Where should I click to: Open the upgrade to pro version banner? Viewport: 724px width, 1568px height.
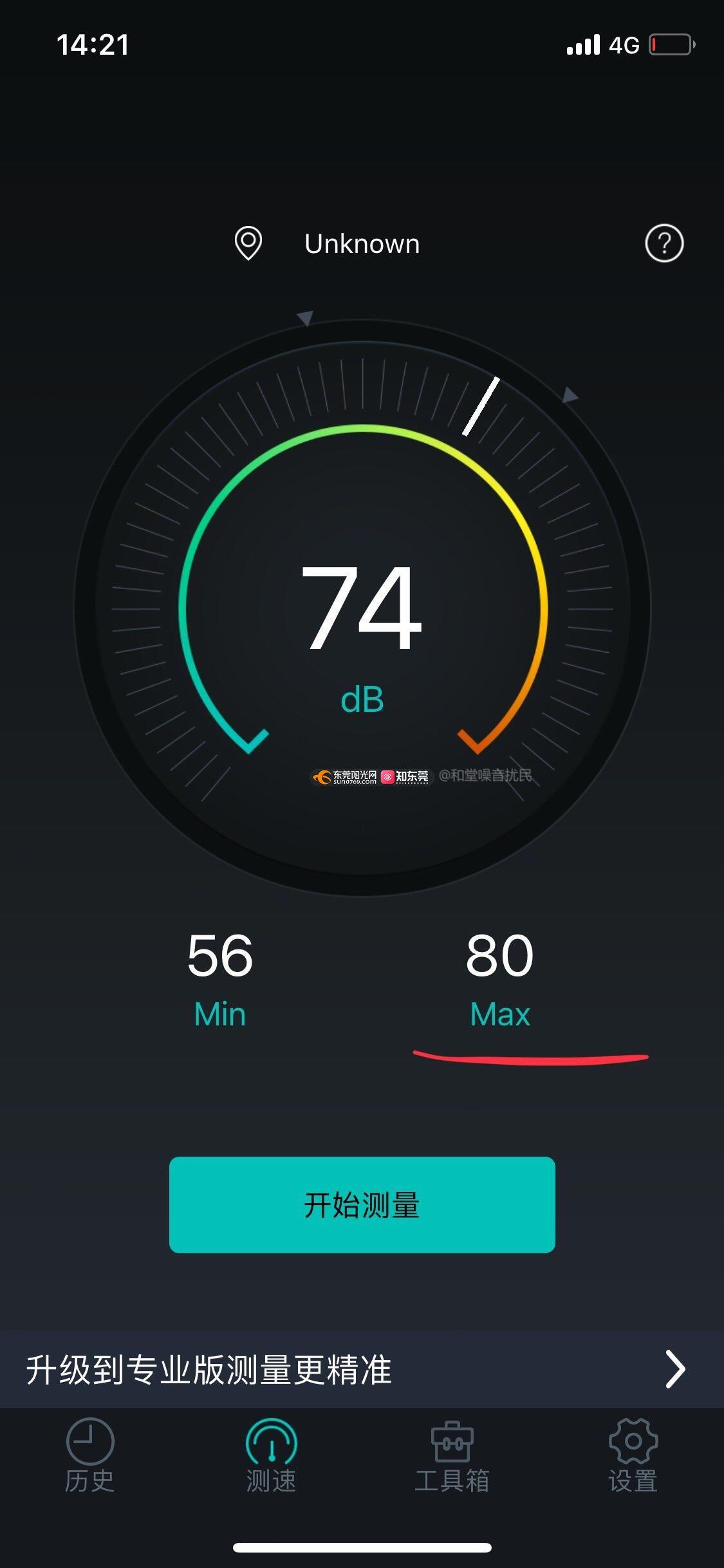pos(362,1369)
